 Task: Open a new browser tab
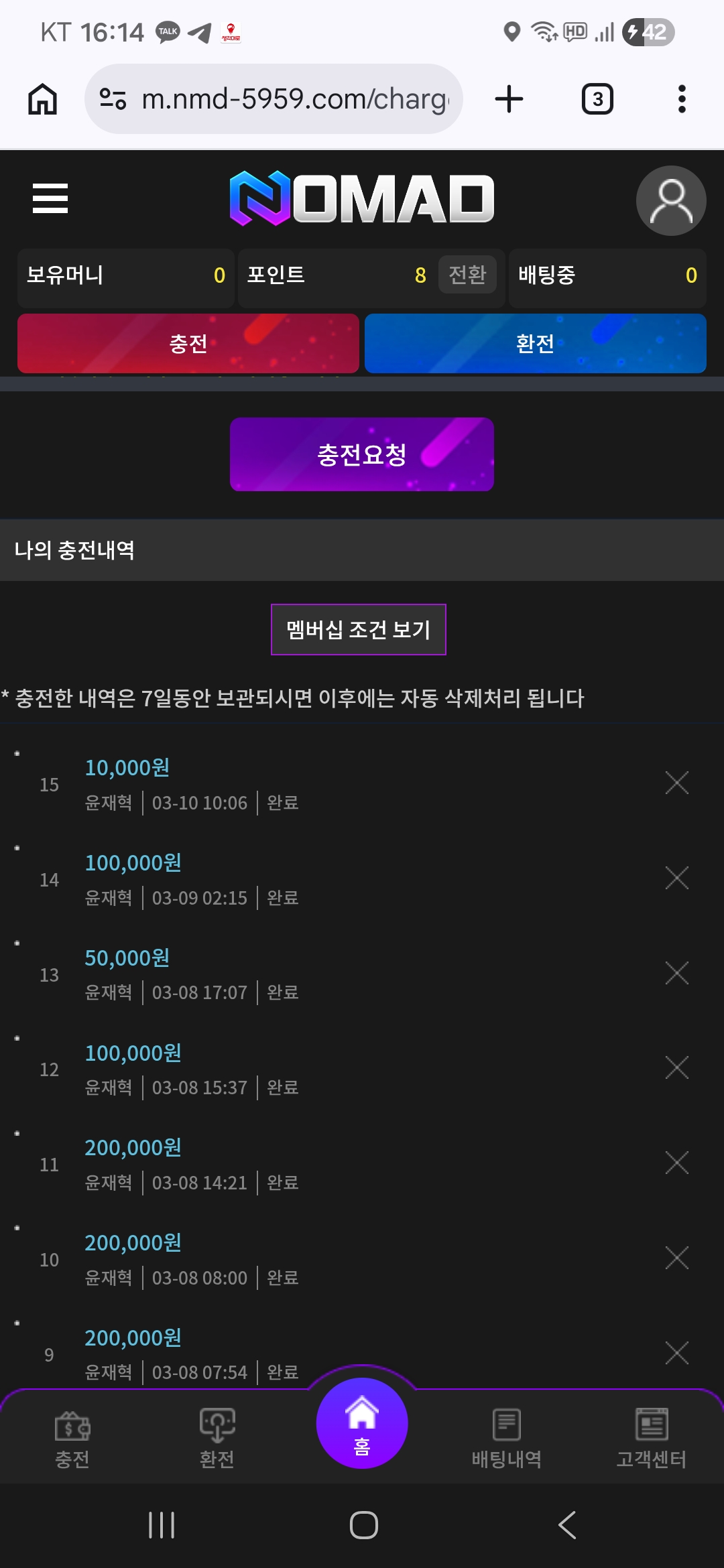point(509,99)
